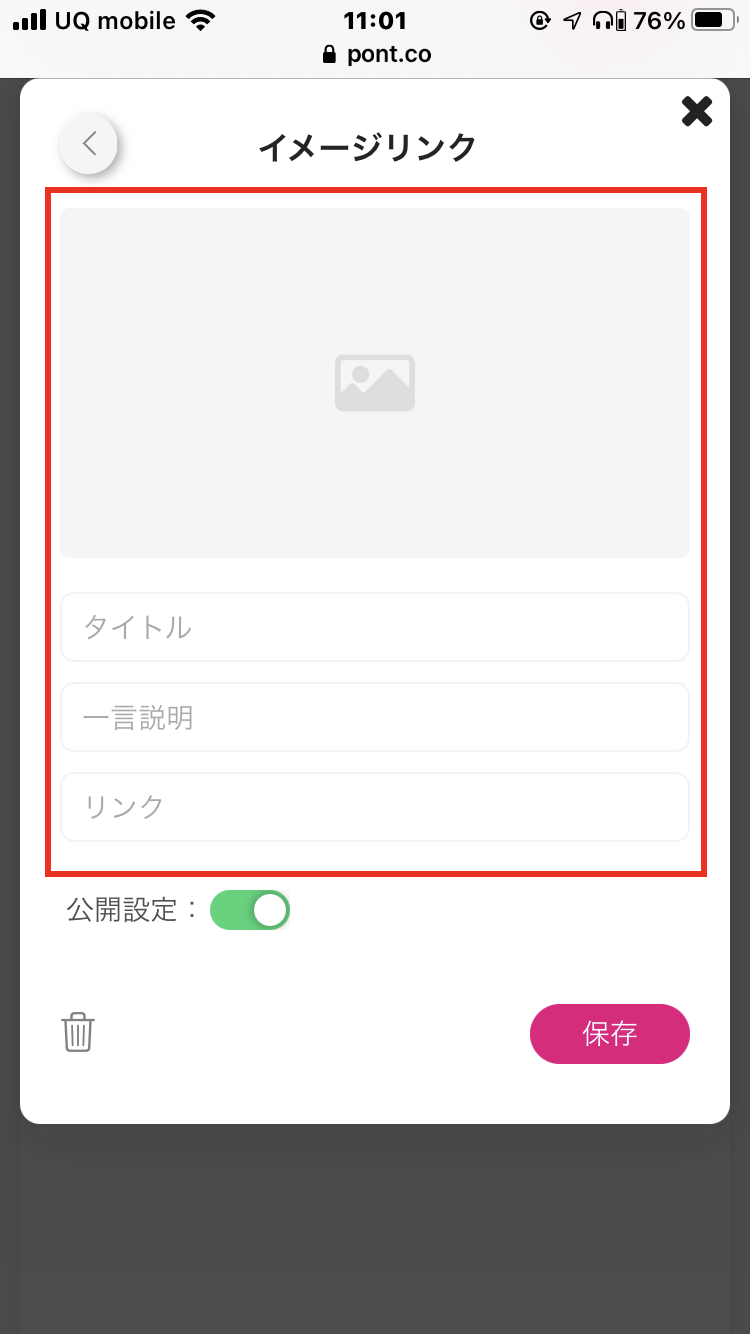Delete this item with the trash icon
This screenshot has height=1334, width=750.
click(78, 1032)
